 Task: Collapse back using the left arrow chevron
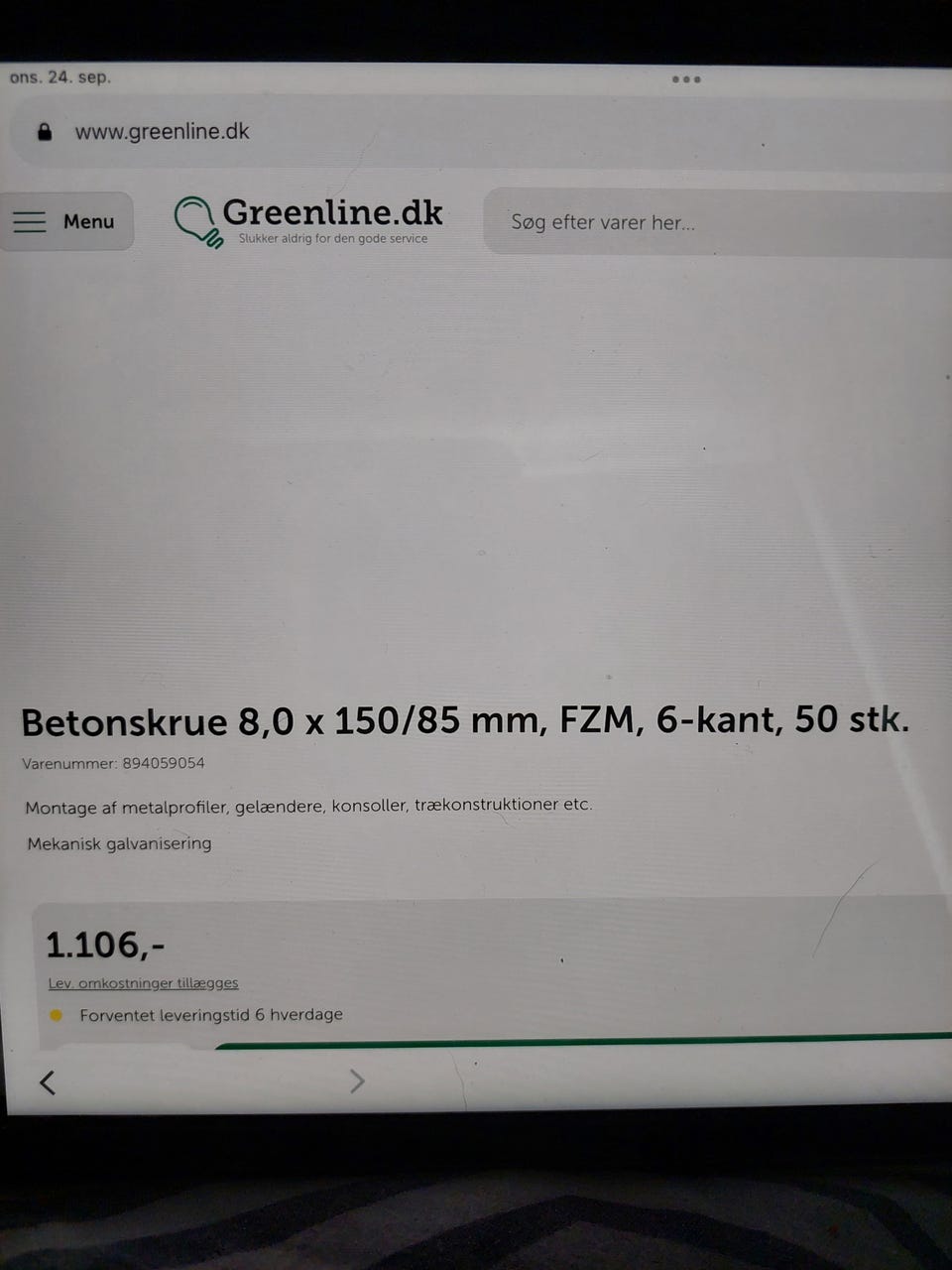point(47,1082)
